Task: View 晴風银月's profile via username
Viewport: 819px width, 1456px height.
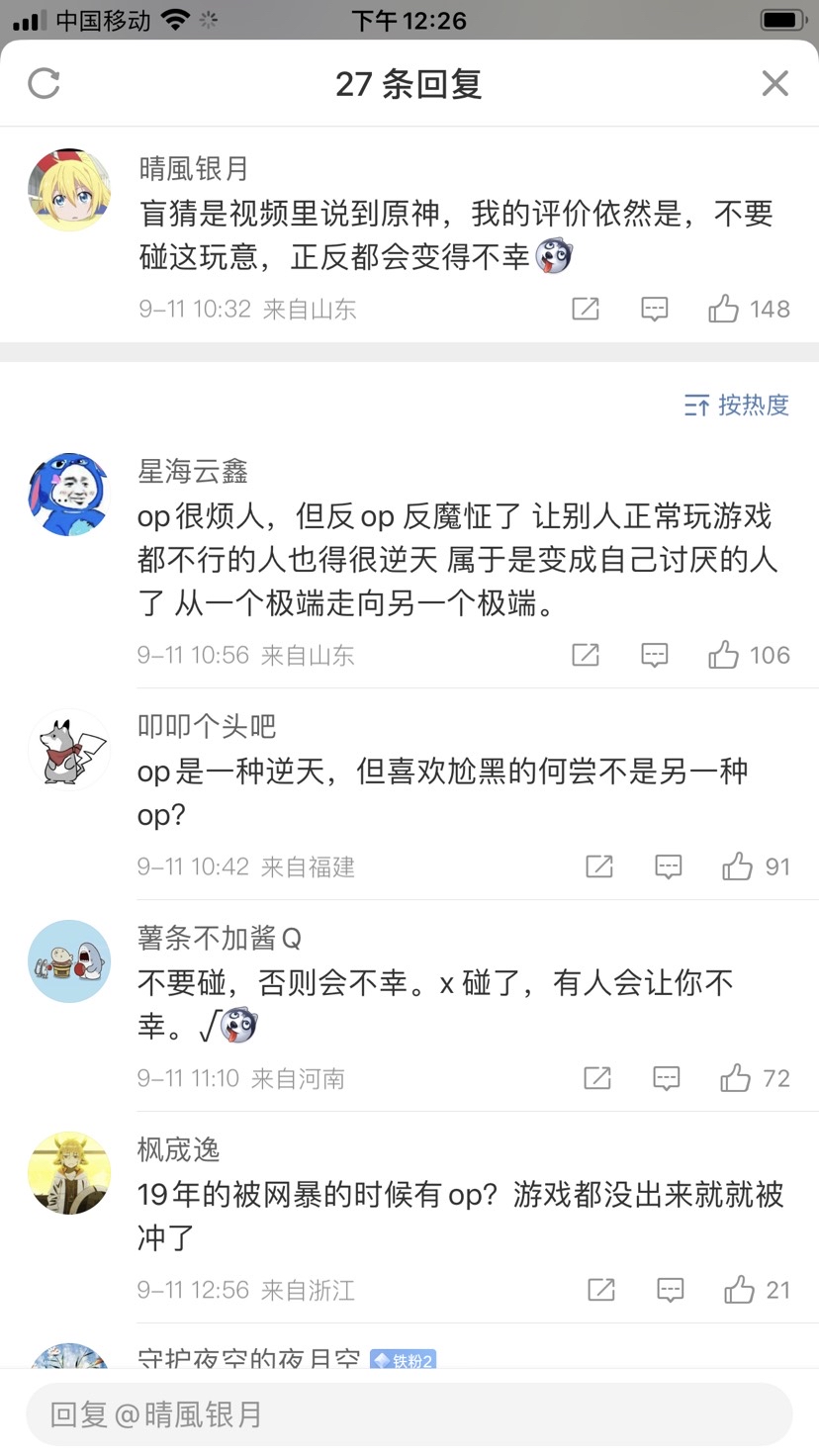Action: [x=194, y=169]
